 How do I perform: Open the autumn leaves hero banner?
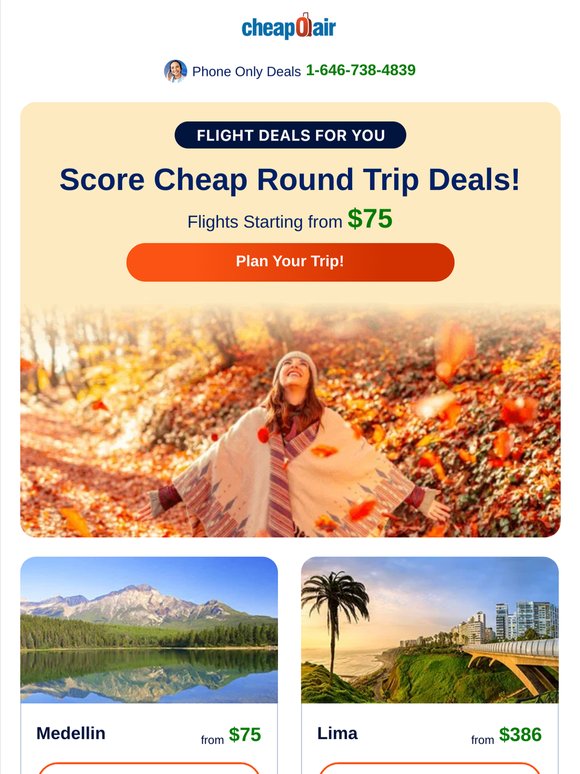pyautogui.click(x=290, y=421)
